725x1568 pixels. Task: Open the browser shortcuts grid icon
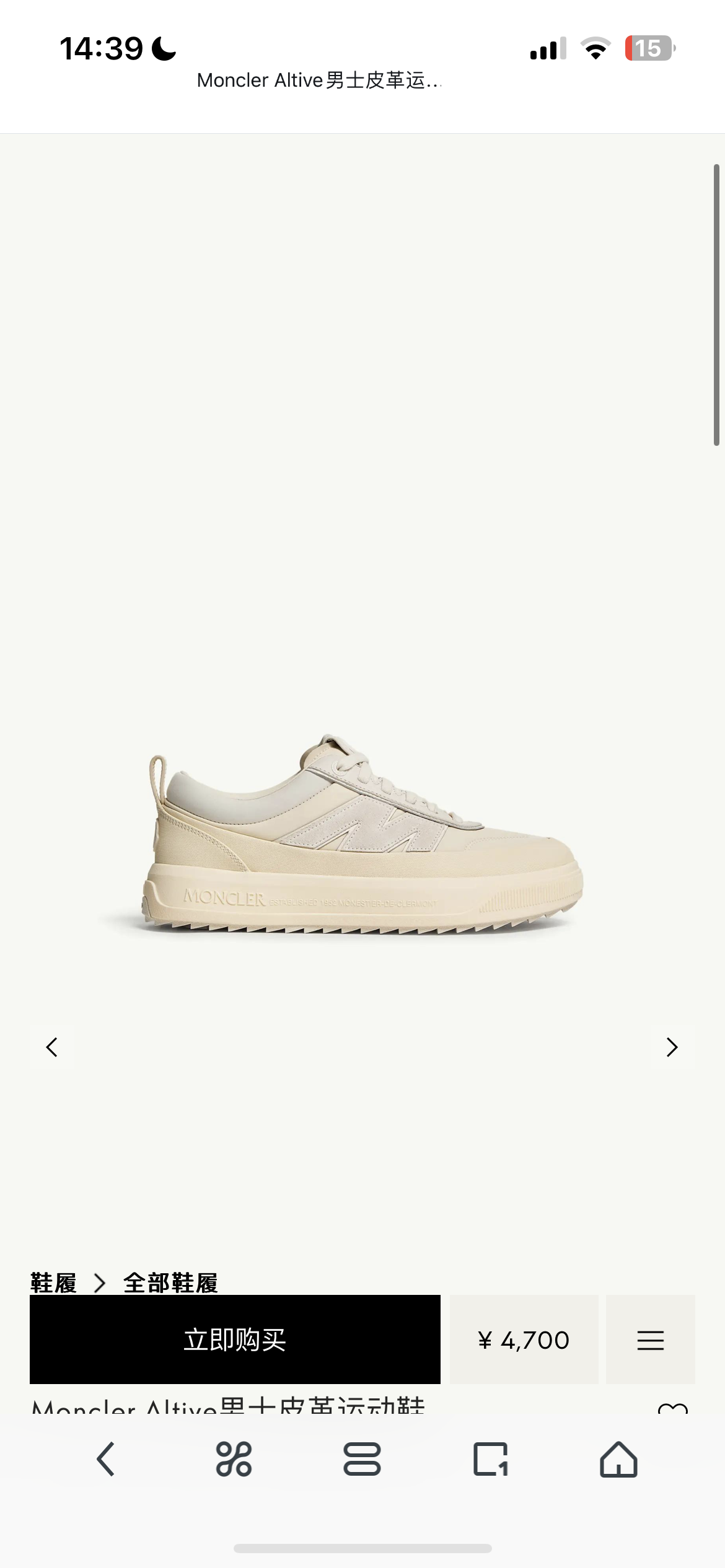point(234,1459)
